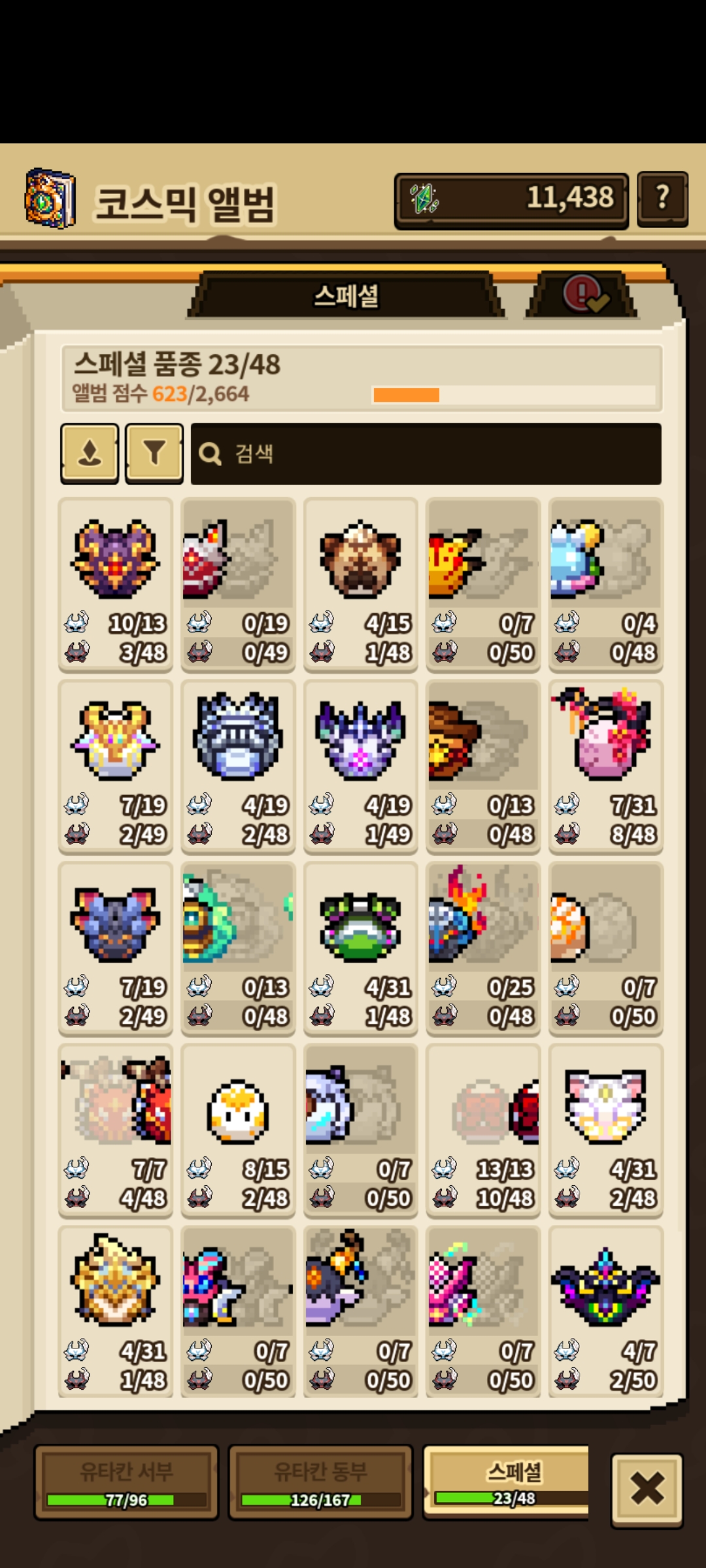Screen dimensions: 706x1568
Task: Select the 스페셜 23/48 bottom tab
Action: pyautogui.click(x=507, y=1482)
